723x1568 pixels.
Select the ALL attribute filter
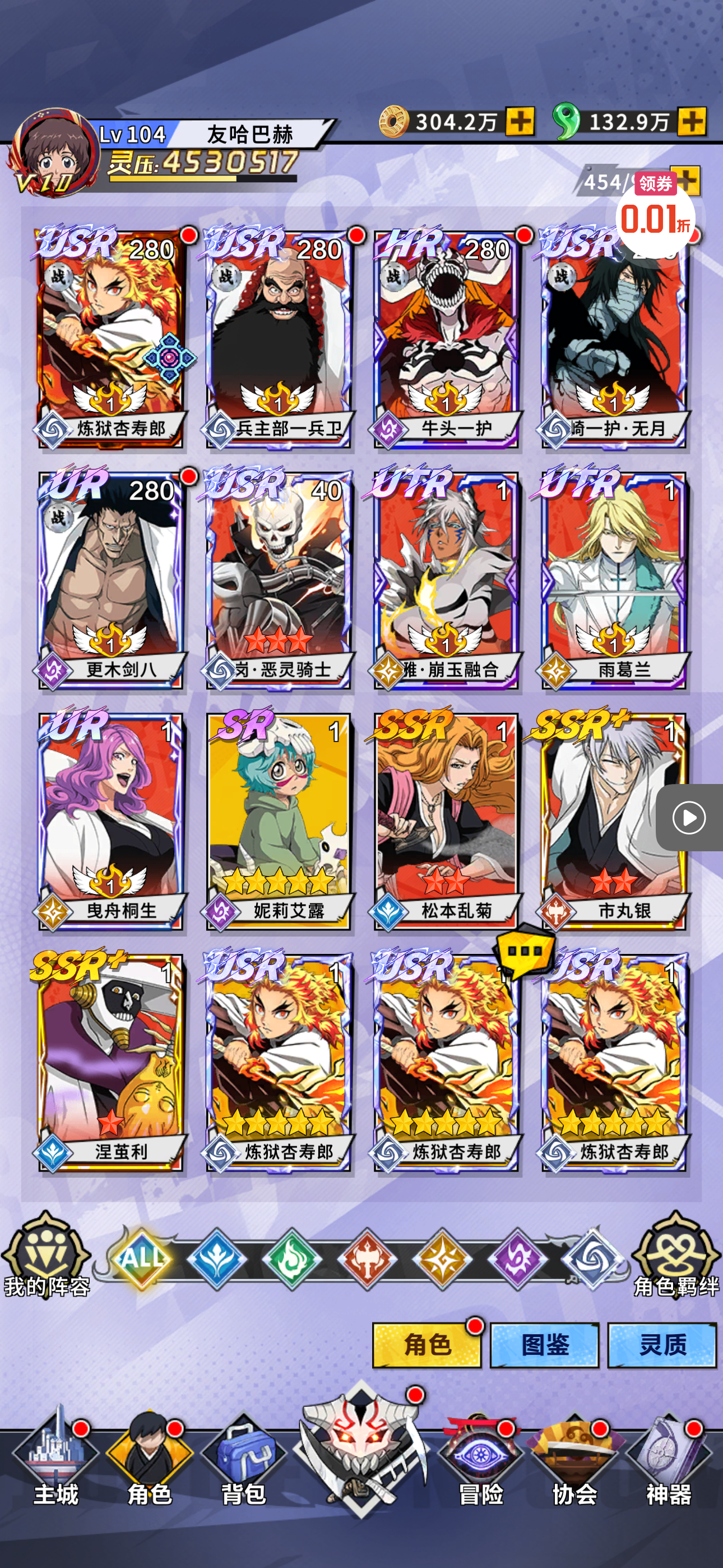(141, 1257)
